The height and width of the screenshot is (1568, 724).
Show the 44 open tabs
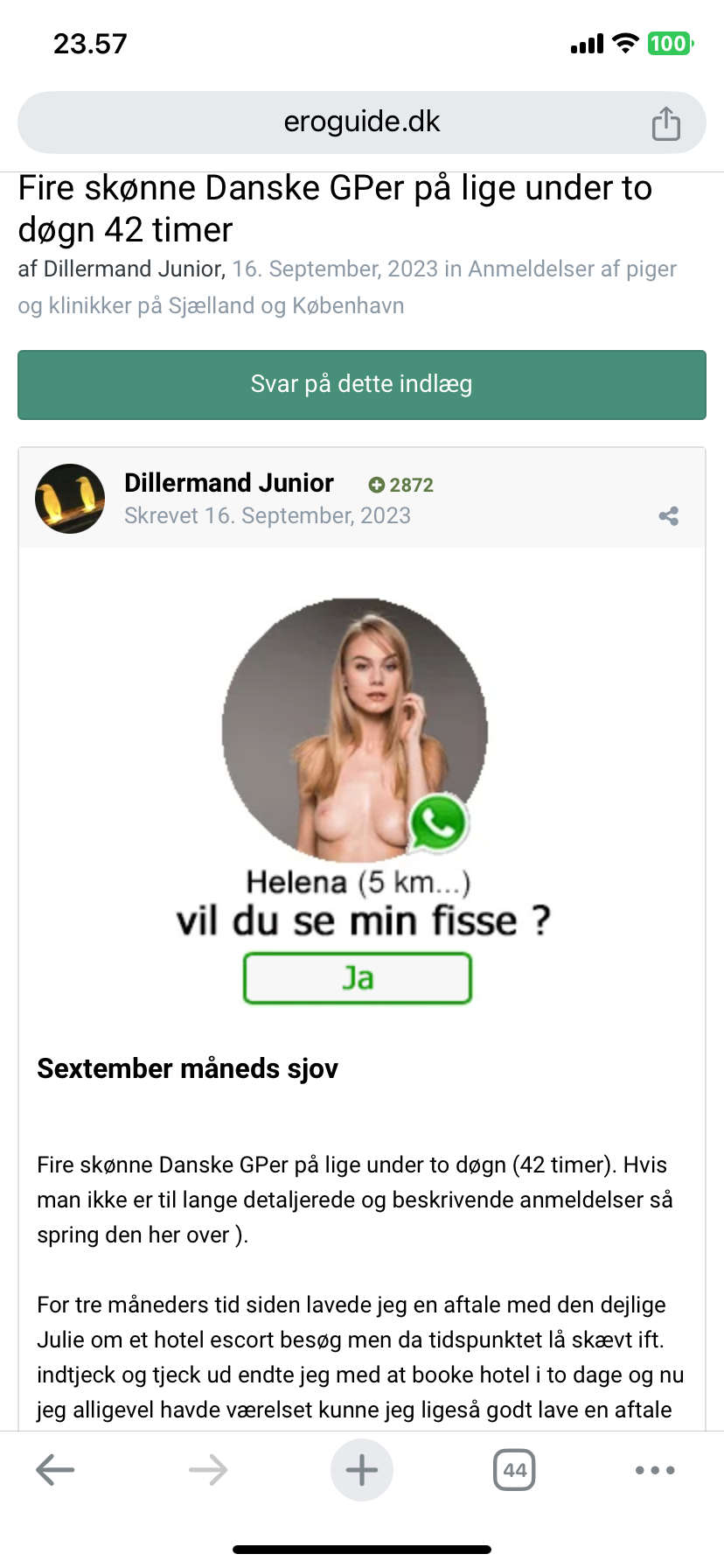[514, 1470]
